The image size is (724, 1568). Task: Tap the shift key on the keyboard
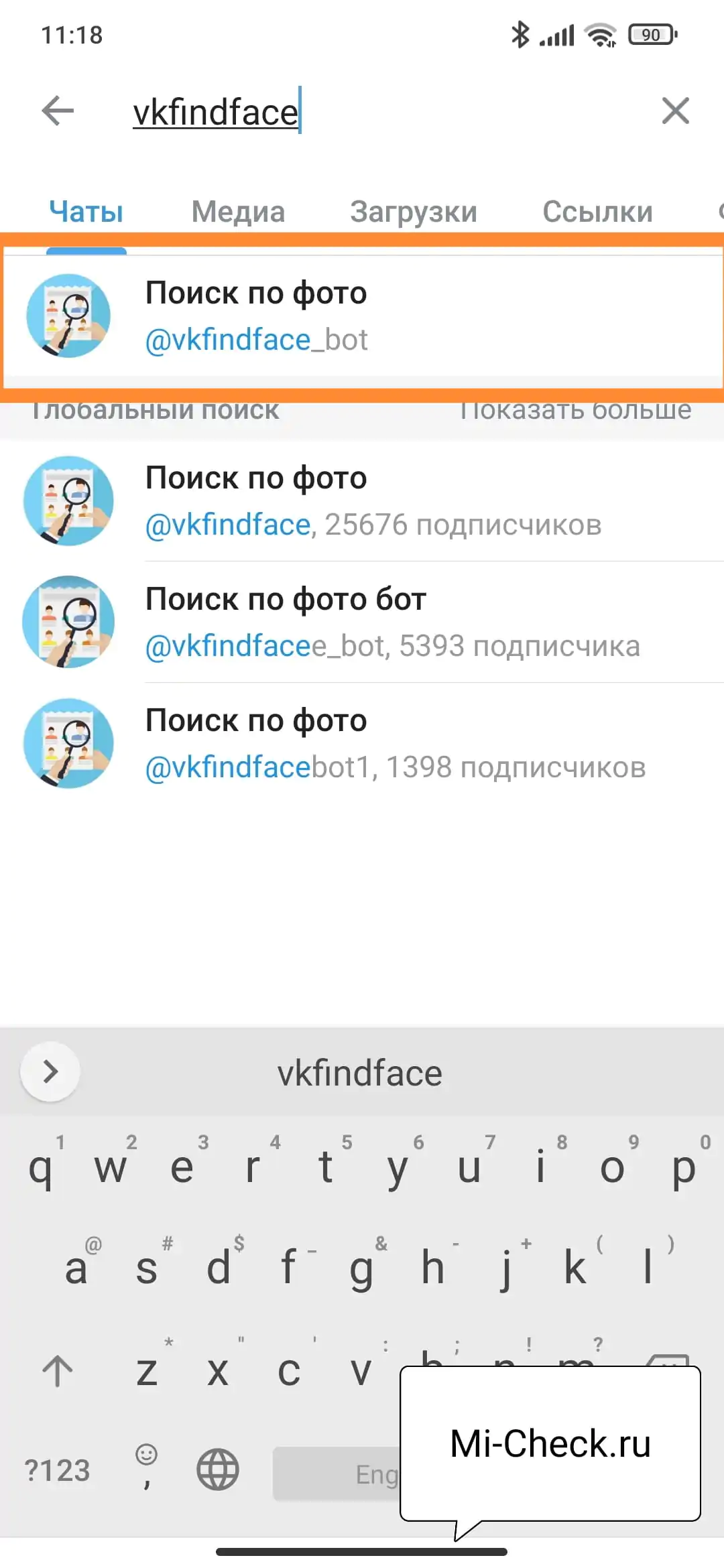pyautogui.click(x=58, y=1370)
